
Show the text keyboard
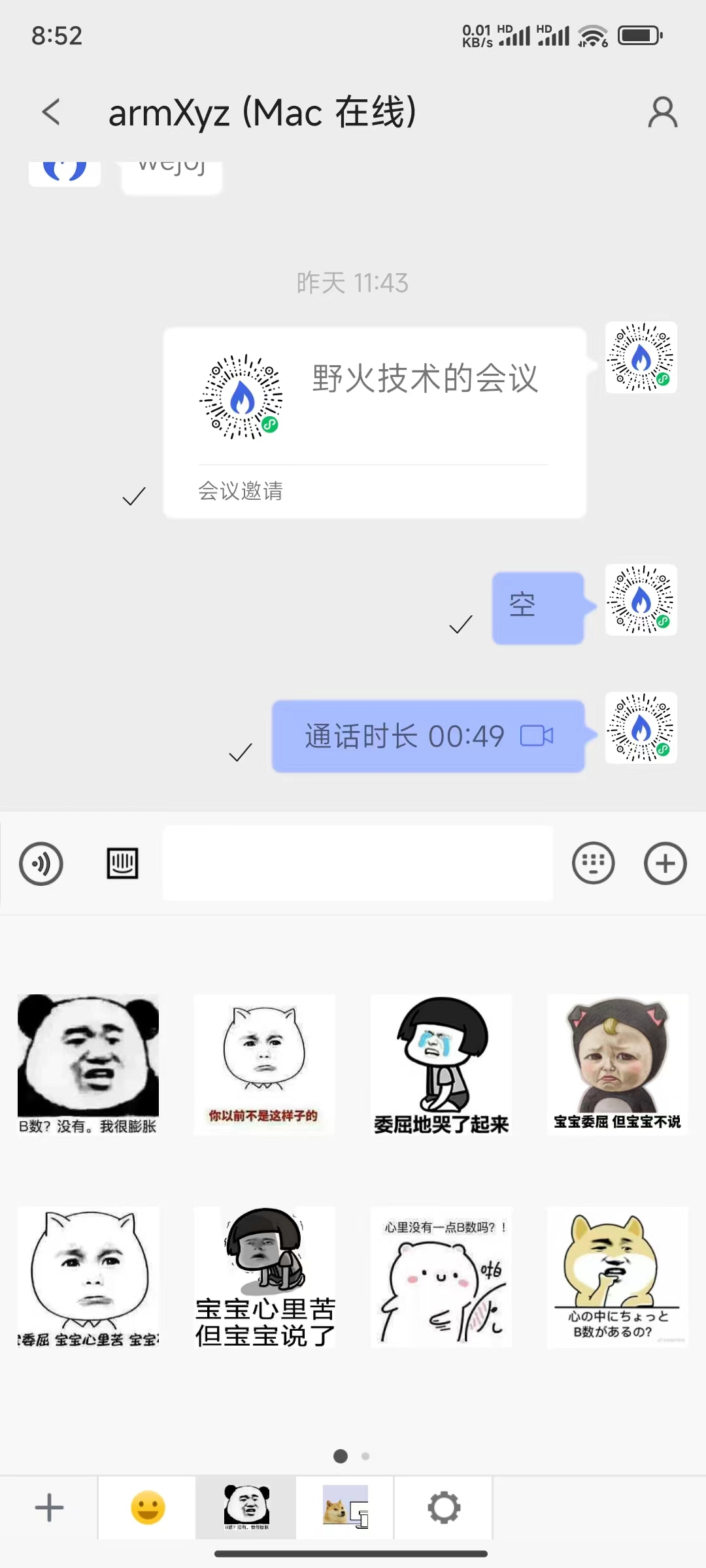click(122, 864)
